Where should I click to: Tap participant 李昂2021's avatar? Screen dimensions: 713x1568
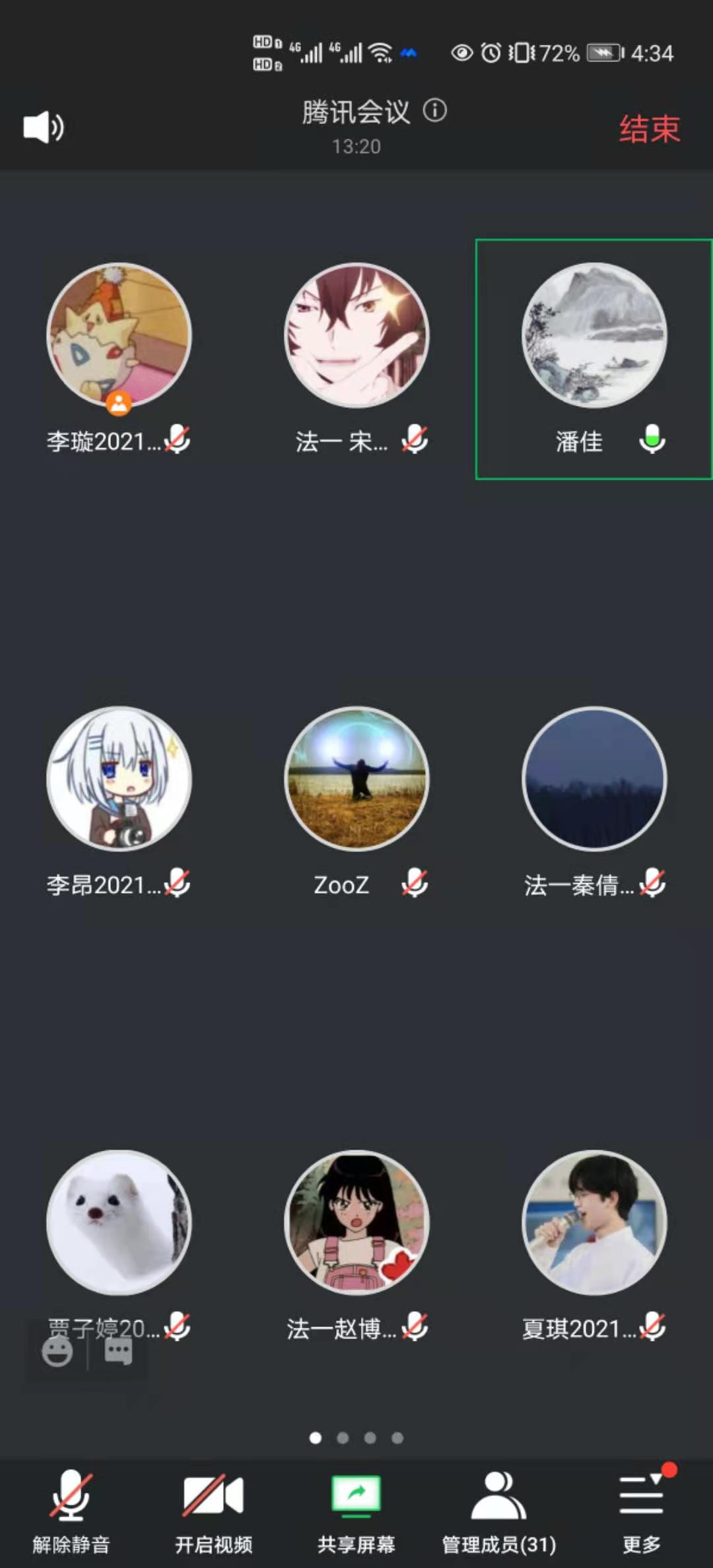pos(119,779)
